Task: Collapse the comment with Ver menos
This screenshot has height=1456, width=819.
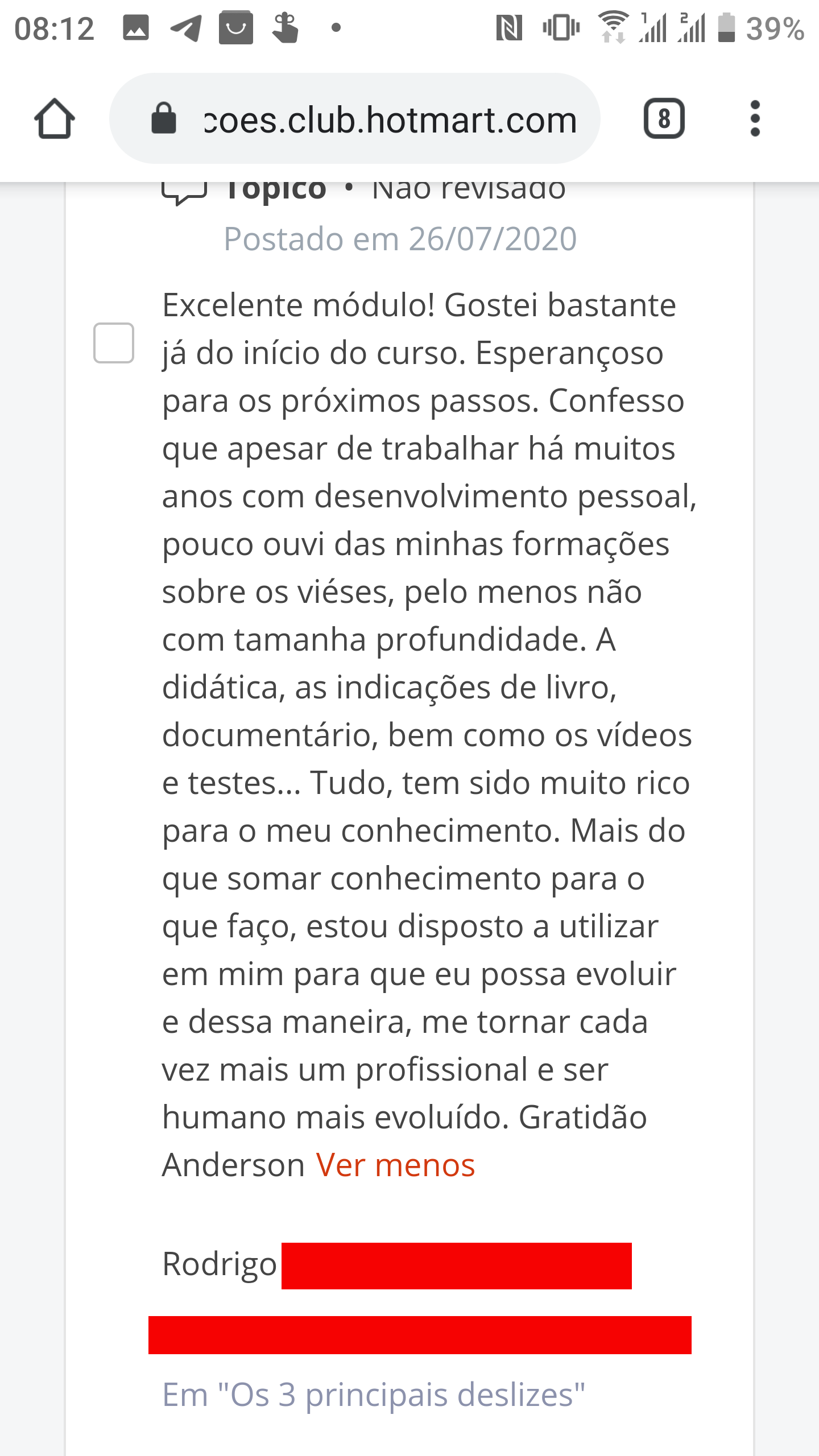Action: click(x=395, y=1165)
